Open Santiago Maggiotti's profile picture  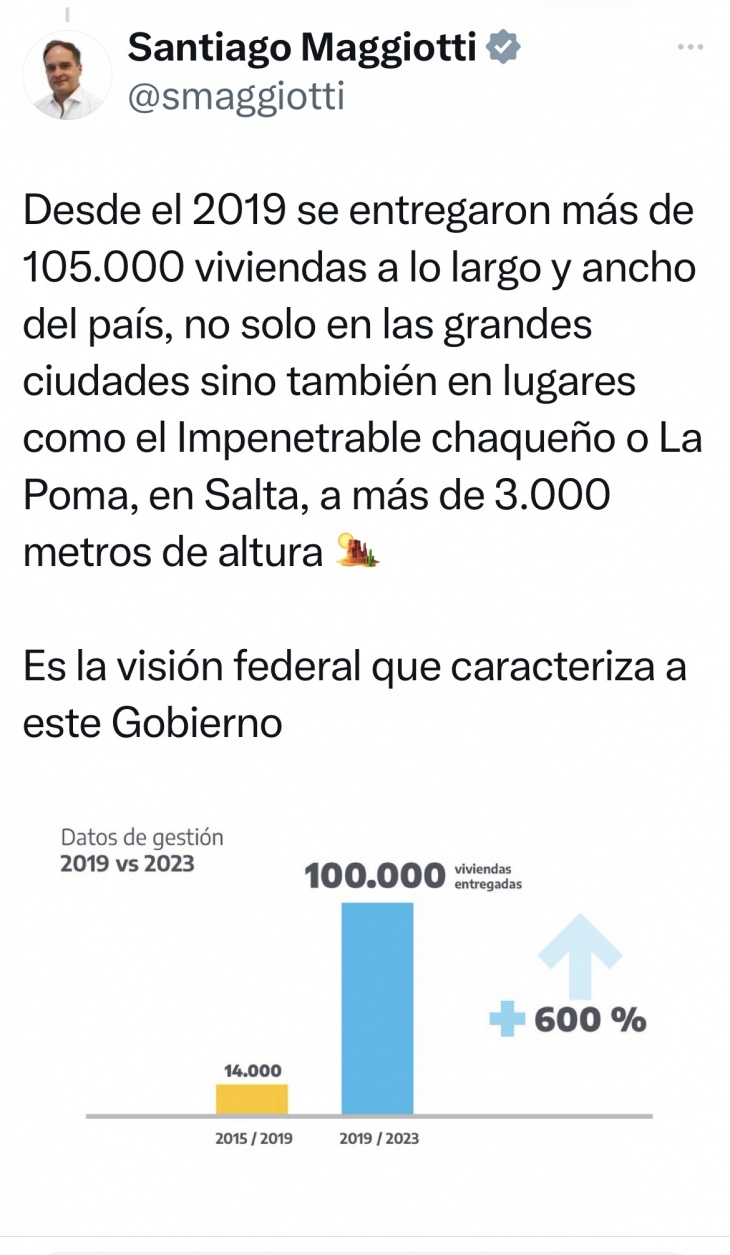pyautogui.click(x=66, y=75)
